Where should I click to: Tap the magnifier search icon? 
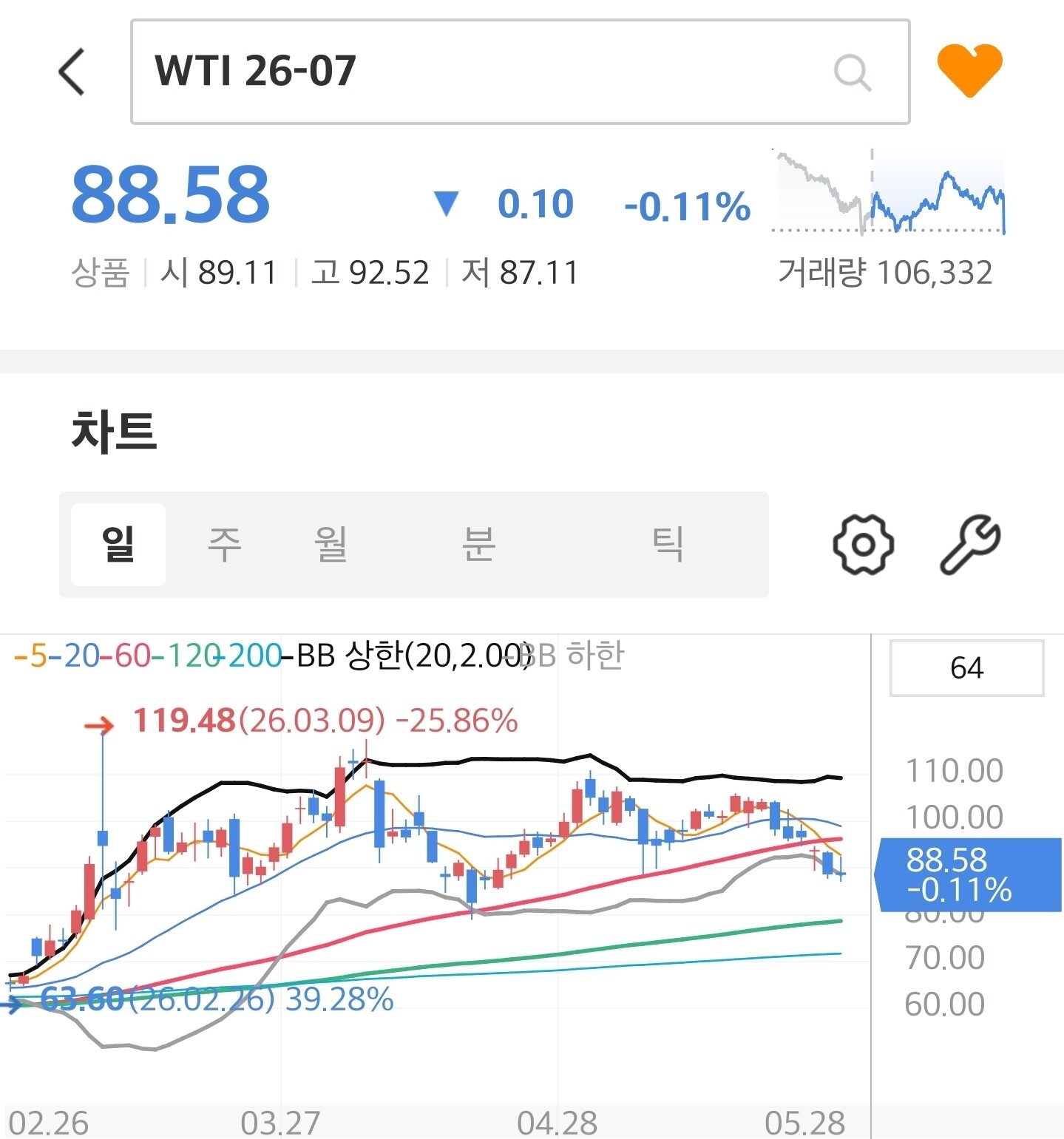point(853,72)
